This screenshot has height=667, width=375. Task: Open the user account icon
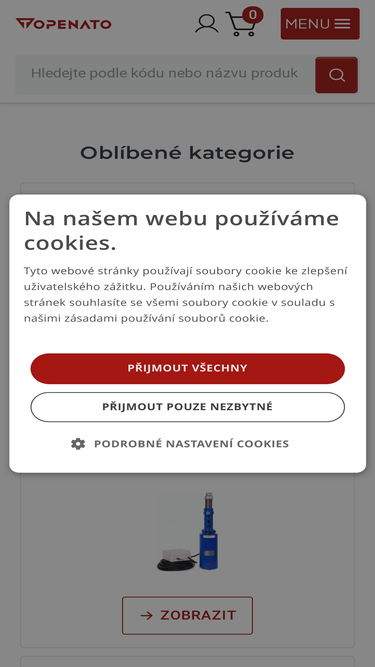pos(207,24)
